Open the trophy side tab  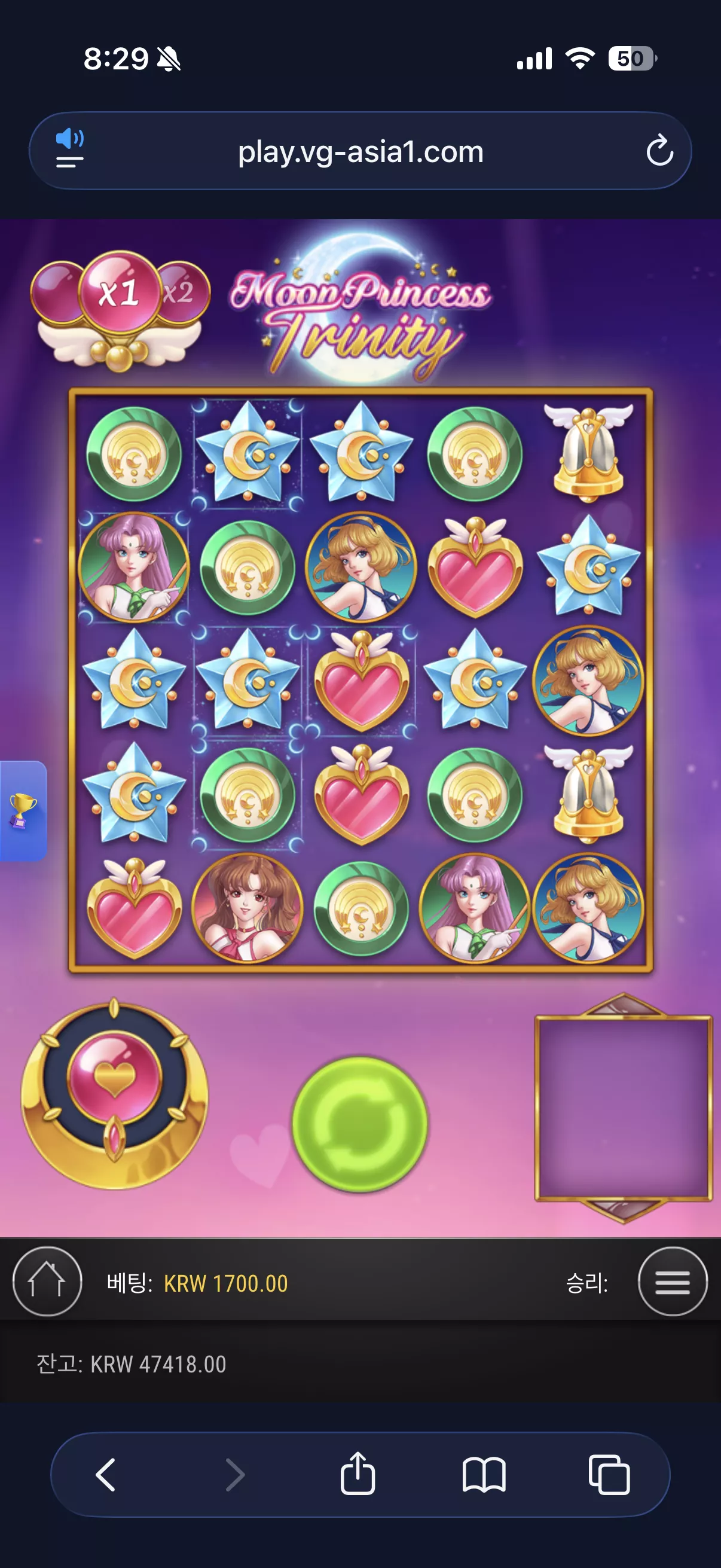click(23, 811)
